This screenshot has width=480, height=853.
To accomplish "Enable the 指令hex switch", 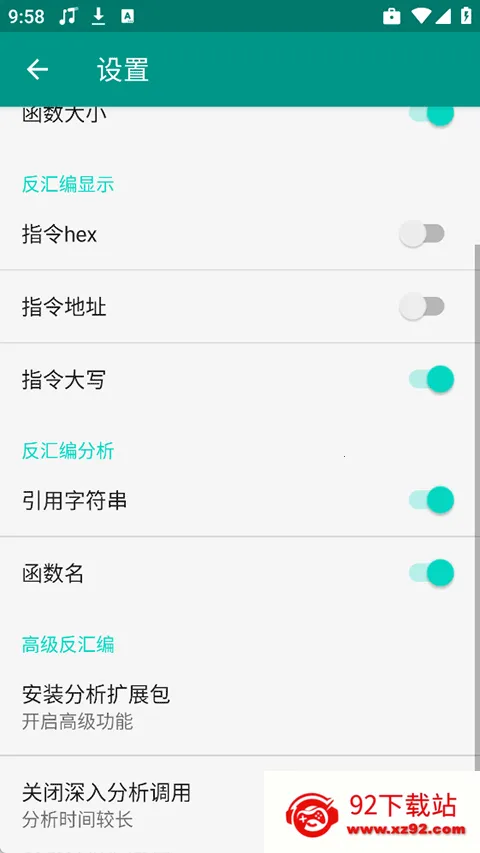I will click(422, 234).
